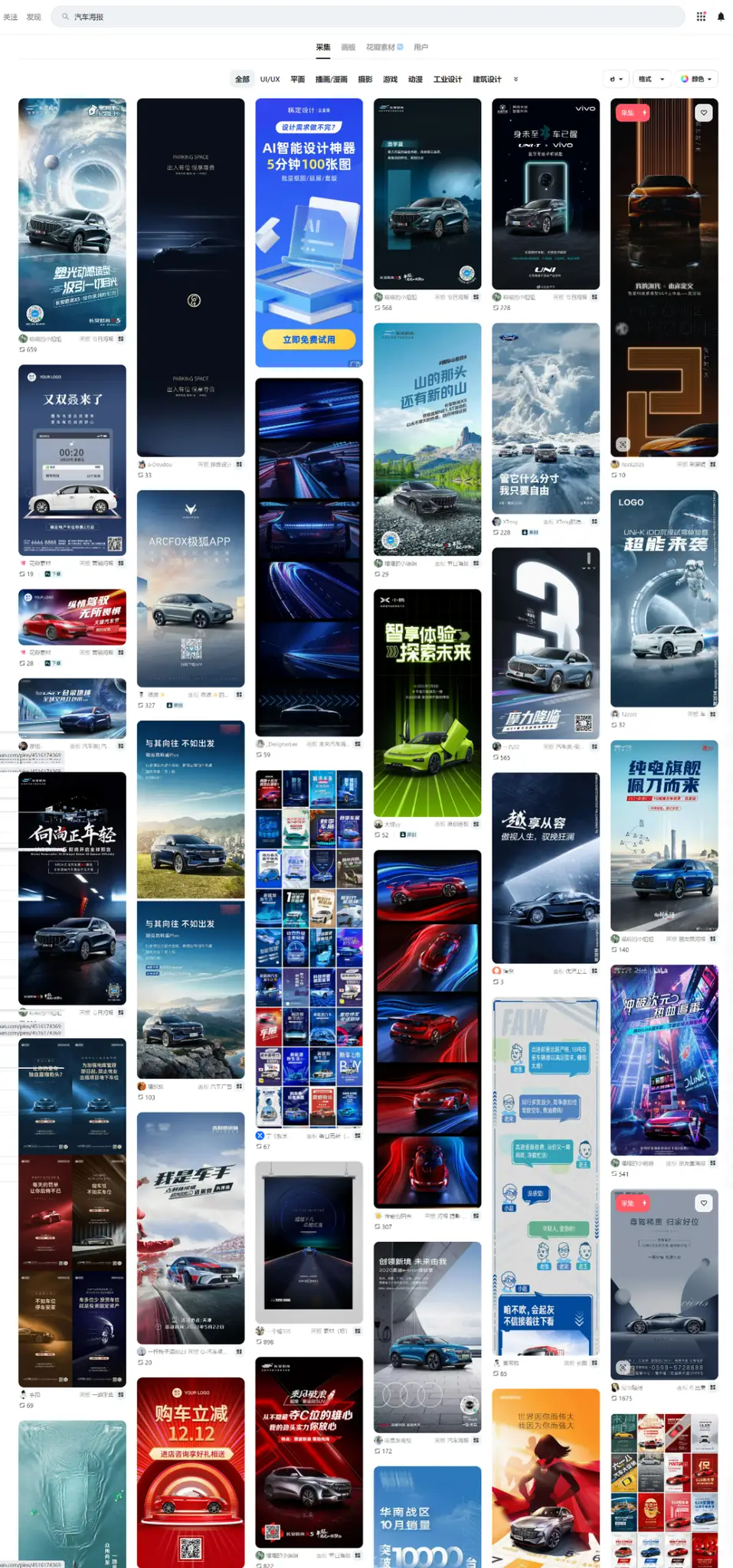Screen dimensions: 733x1568
Task: Open the ARCFOX极狐APP poster
Action: [190, 588]
